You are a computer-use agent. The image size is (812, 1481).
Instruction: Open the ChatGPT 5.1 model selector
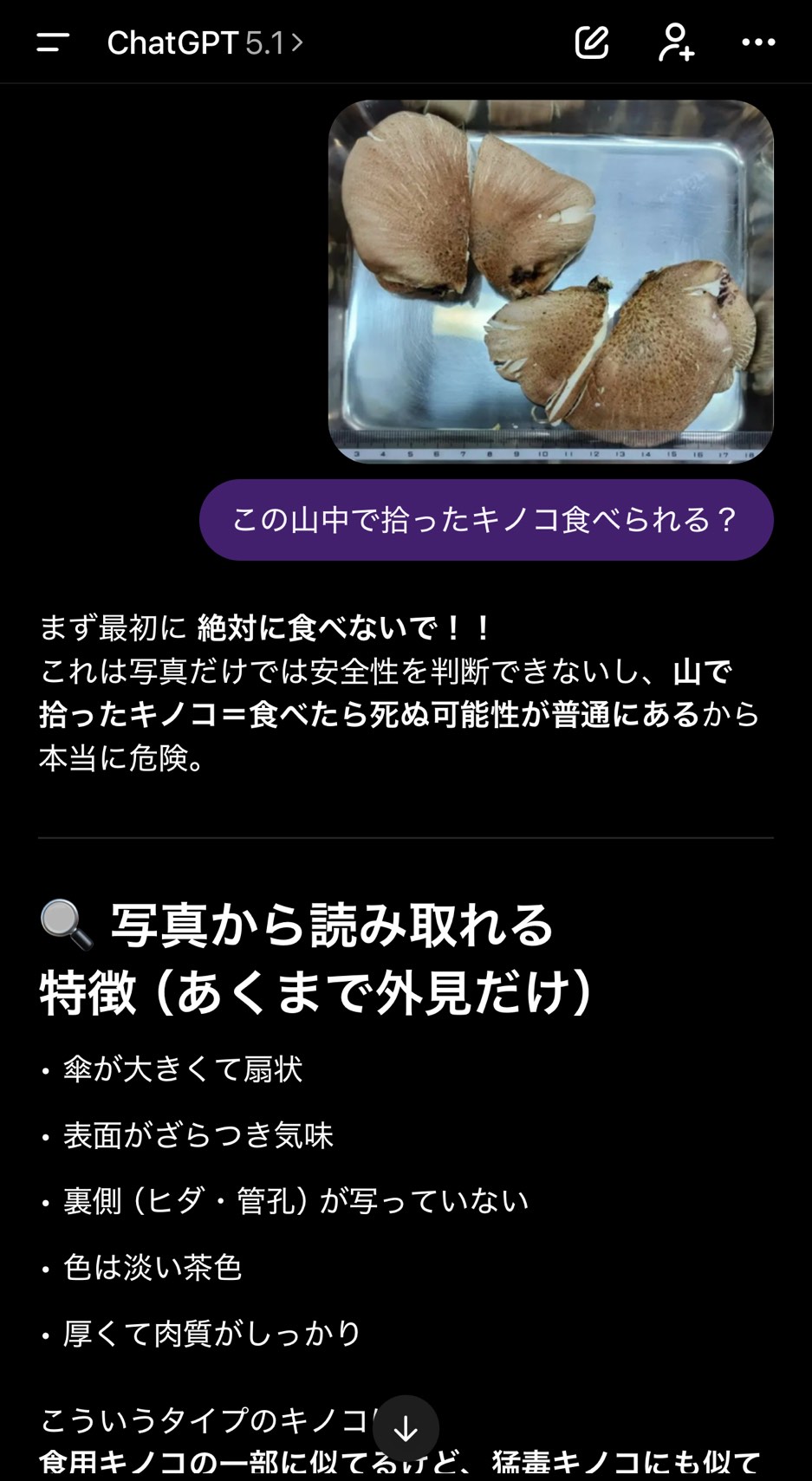(x=205, y=42)
